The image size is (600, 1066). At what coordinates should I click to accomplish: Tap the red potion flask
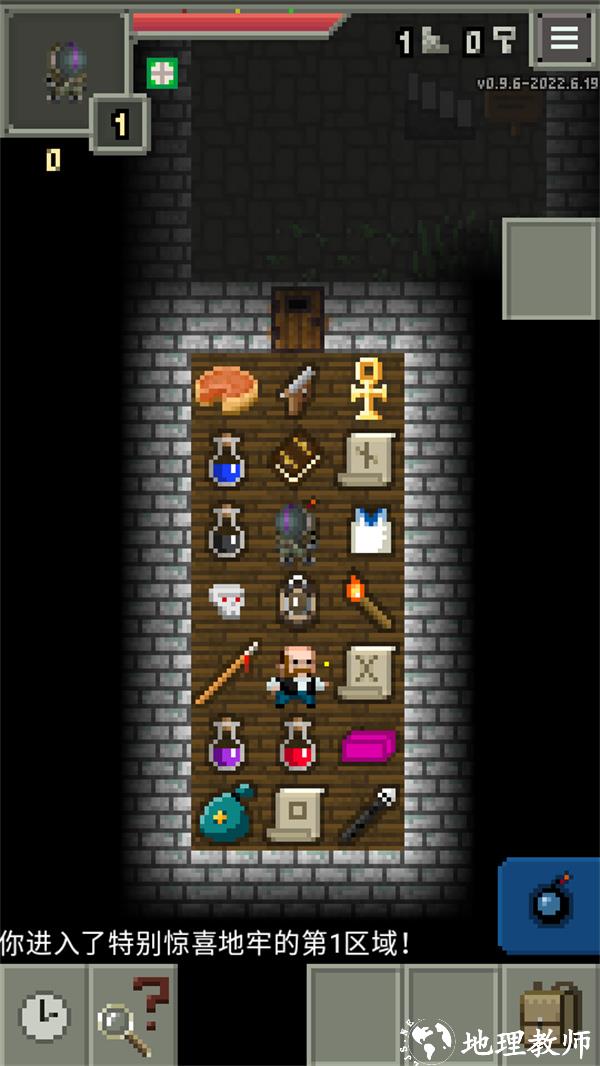click(x=297, y=743)
